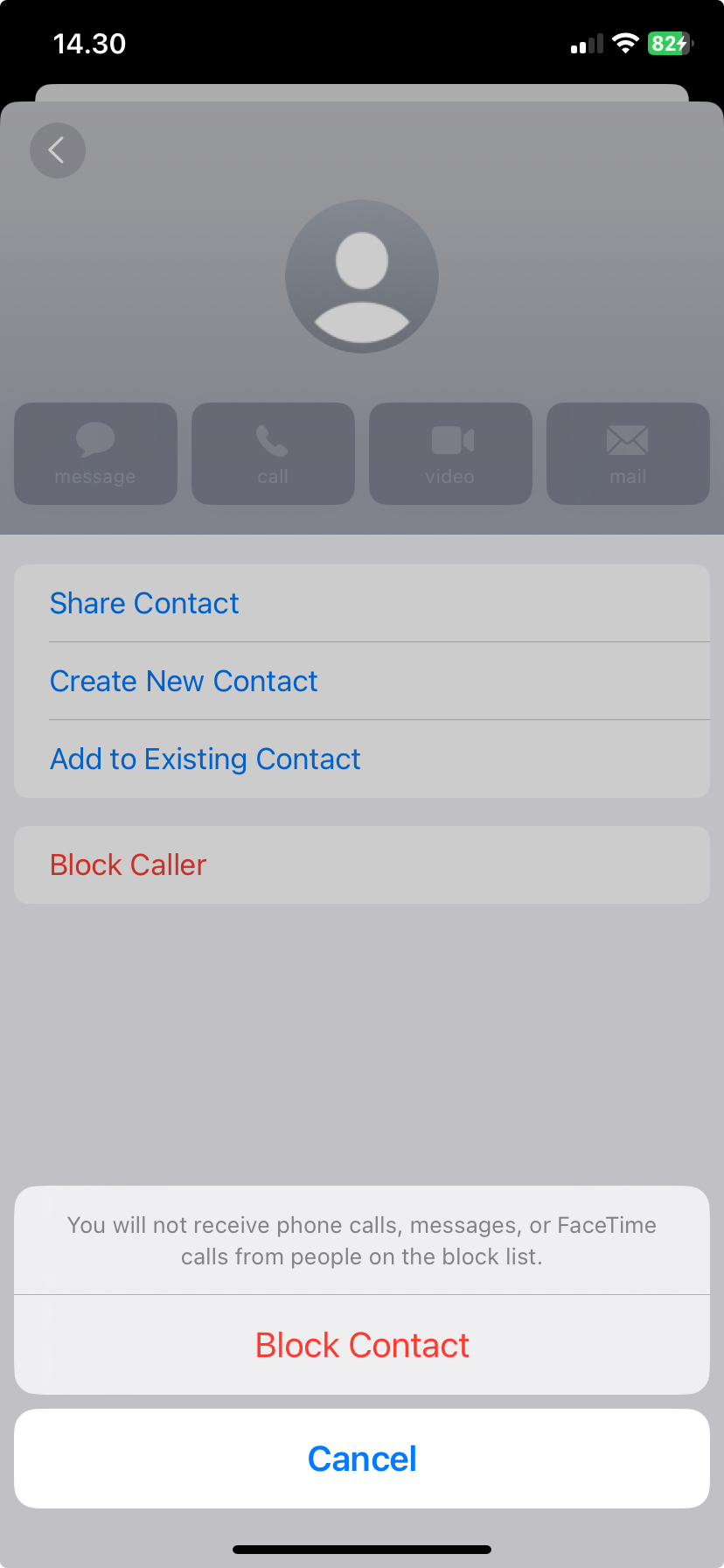Image resolution: width=724 pixels, height=1568 pixels.
Task: Call this contact
Action: click(273, 453)
